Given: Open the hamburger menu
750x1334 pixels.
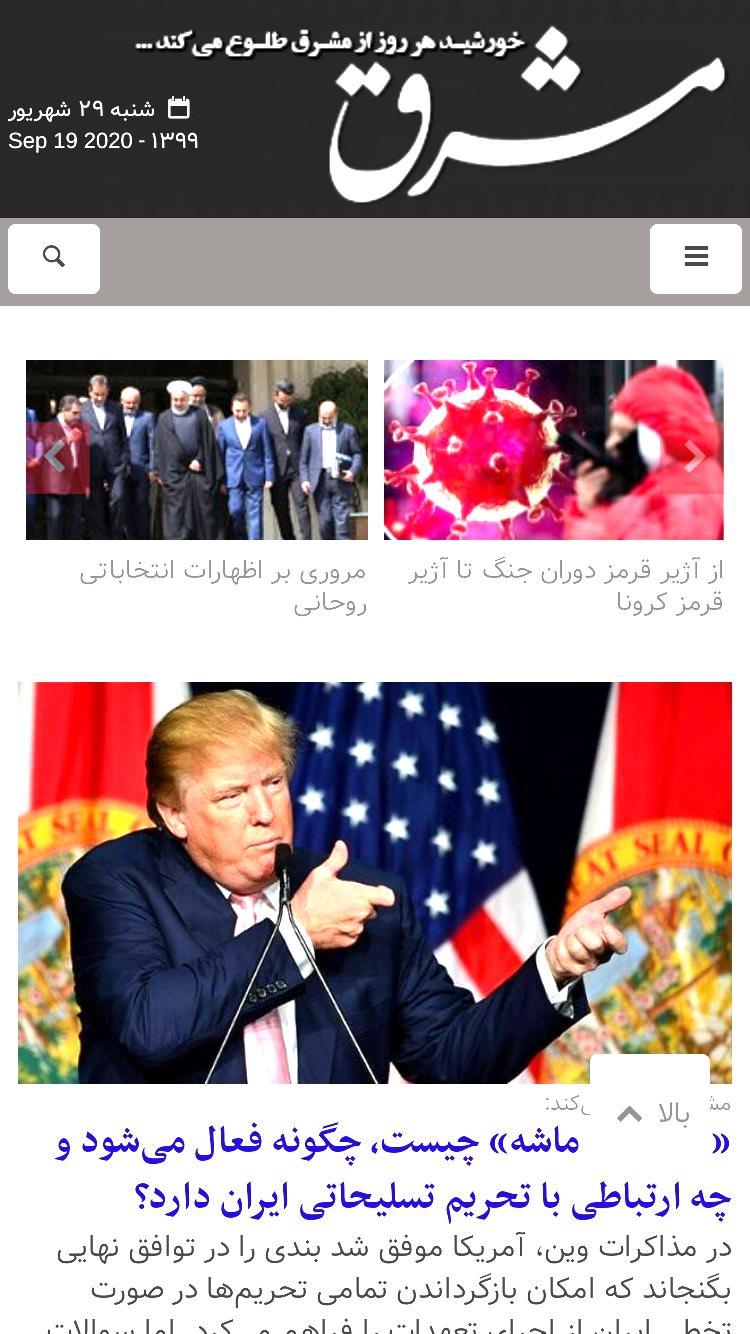Looking at the screenshot, I should tap(696, 258).
